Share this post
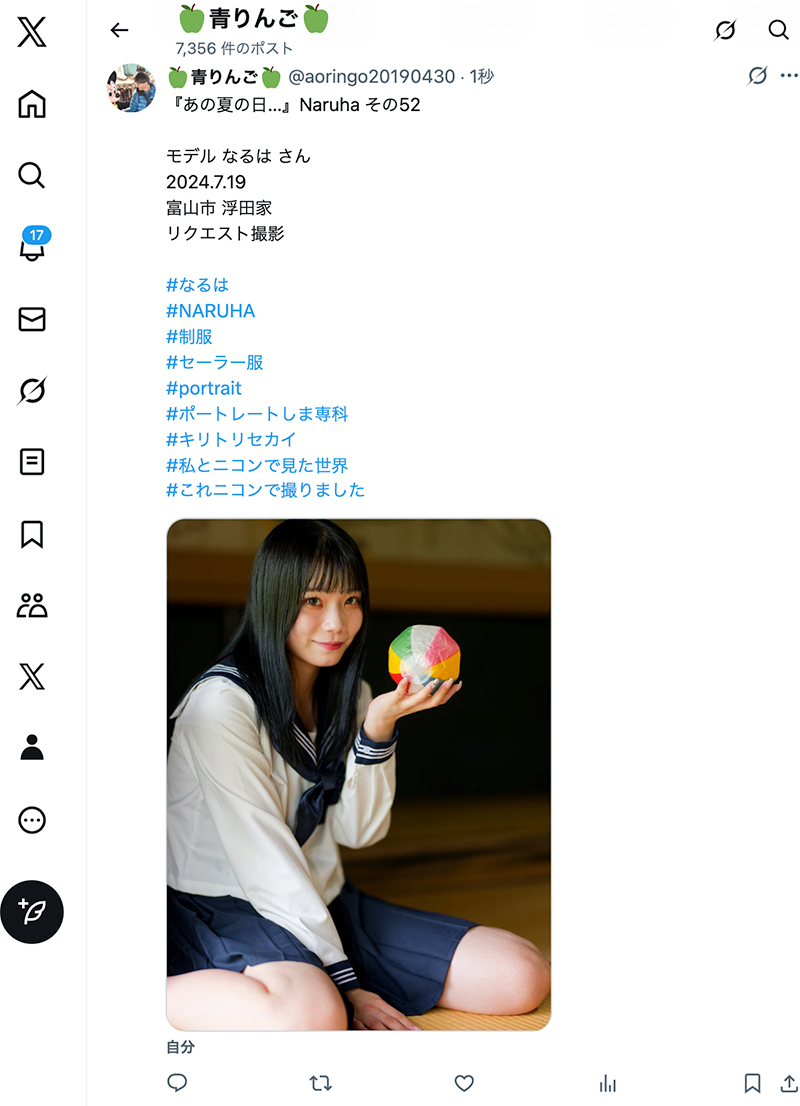This screenshot has width=800, height=1106. point(789,1083)
